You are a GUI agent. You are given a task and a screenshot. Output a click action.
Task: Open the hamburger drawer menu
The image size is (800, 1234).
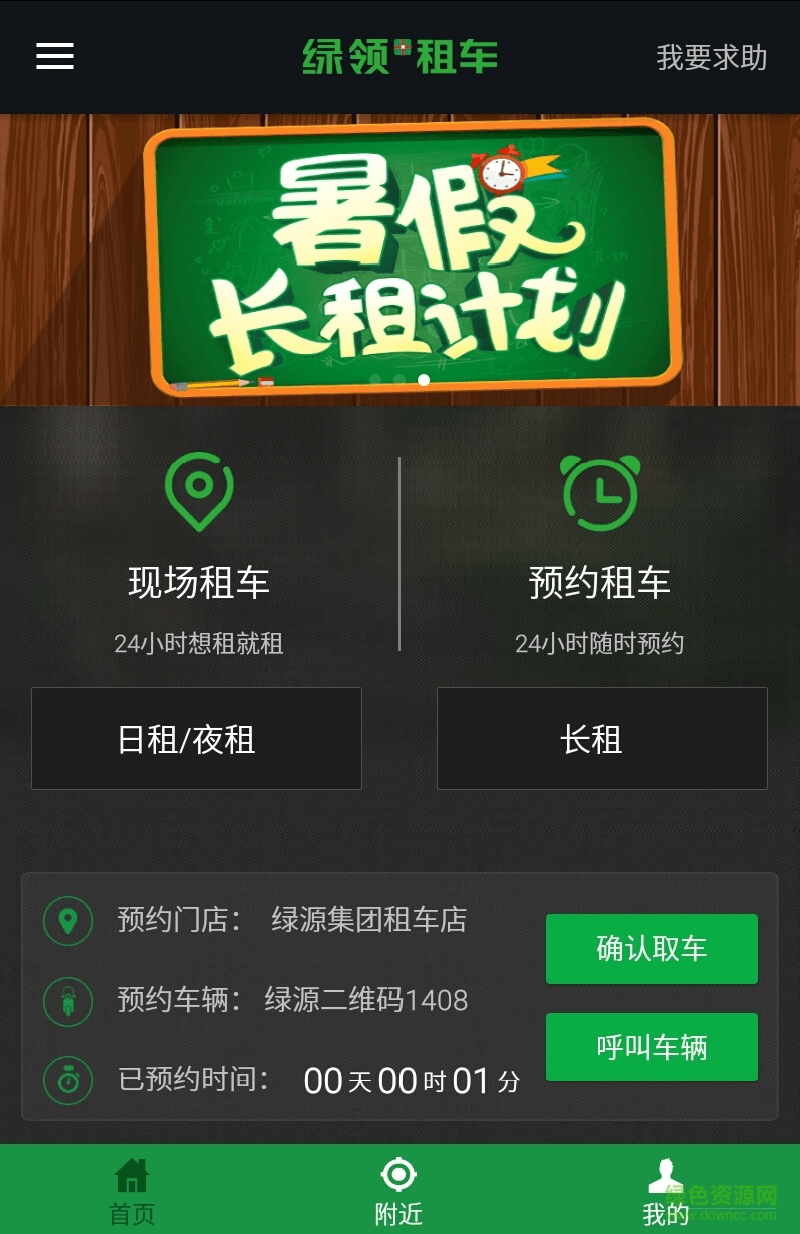pyautogui.click(x=55, y=56)
